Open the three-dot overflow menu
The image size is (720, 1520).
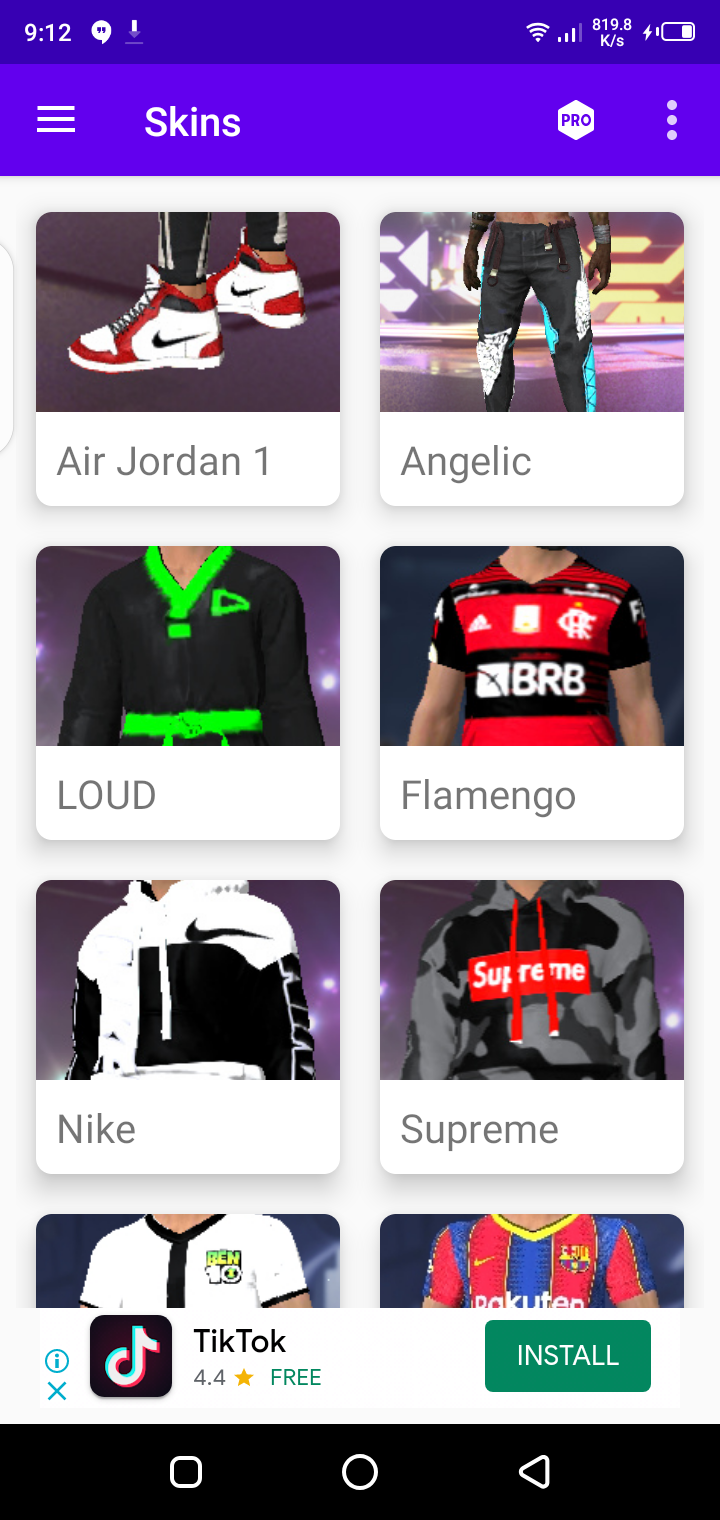[671, 121]
